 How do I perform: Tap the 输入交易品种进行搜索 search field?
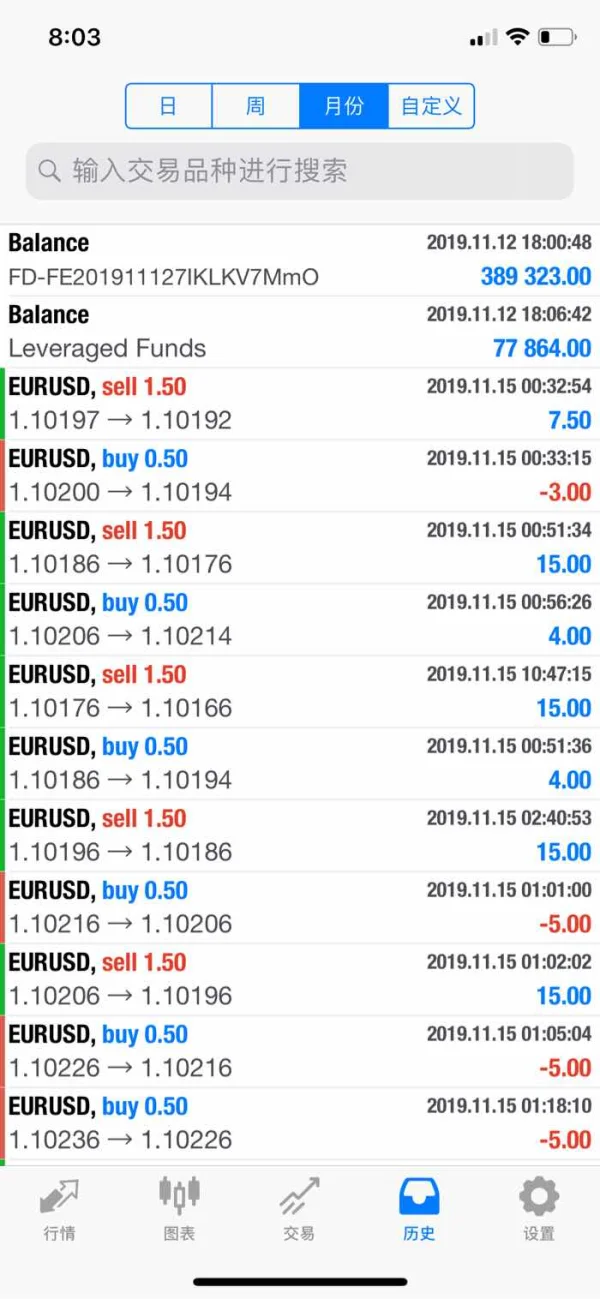(x=300, y=171)
